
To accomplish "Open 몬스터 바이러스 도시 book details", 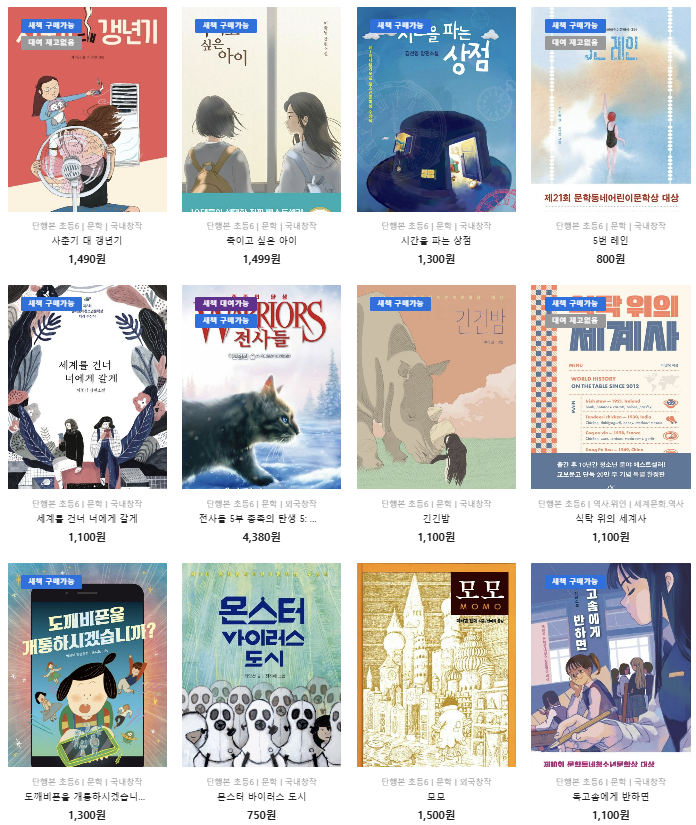I will point(261,665).
